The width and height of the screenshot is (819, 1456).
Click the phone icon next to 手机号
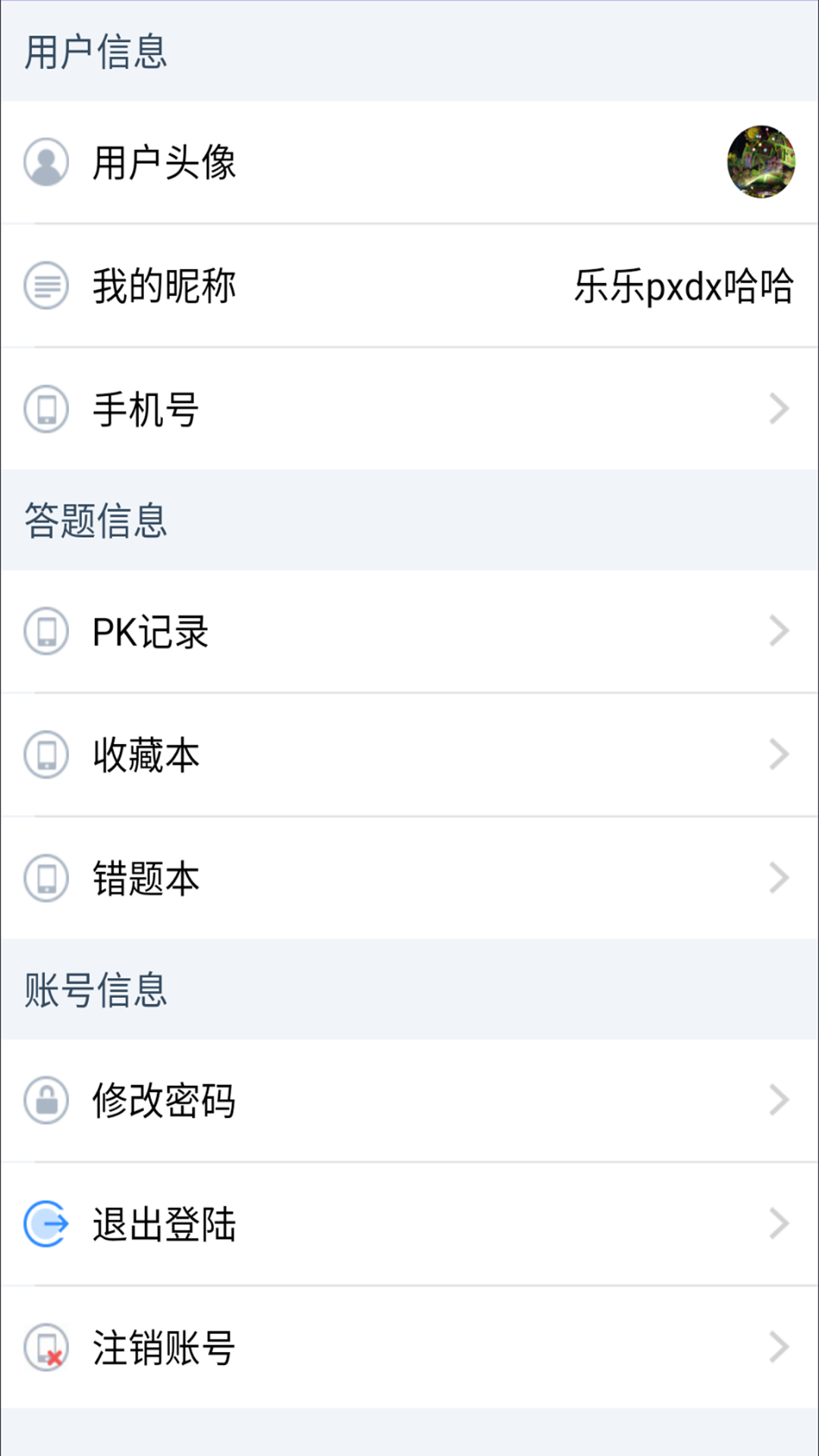45,409
